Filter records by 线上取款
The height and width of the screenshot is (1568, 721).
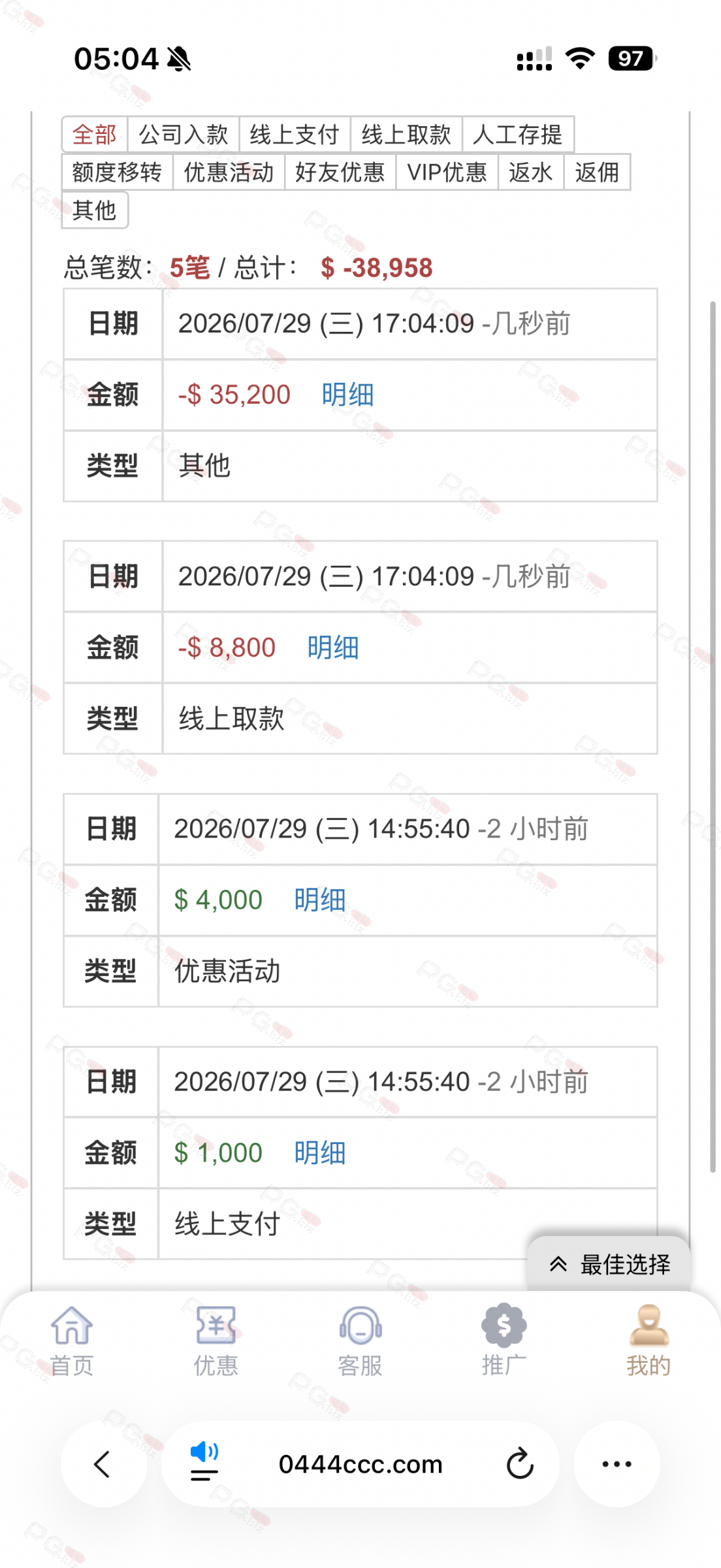point(406,135)
